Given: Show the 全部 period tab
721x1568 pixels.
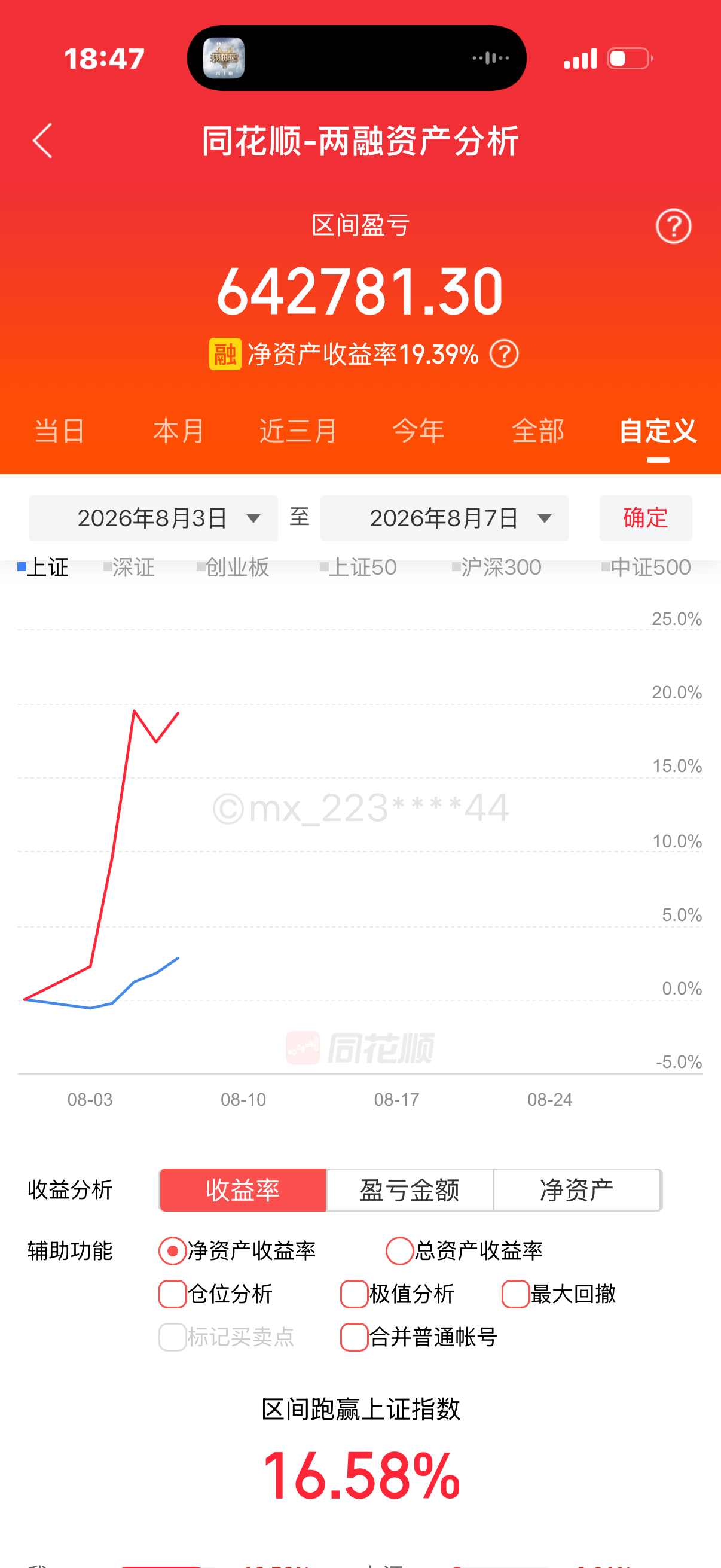Looking at the screenshot, I should tap(538, 431).
